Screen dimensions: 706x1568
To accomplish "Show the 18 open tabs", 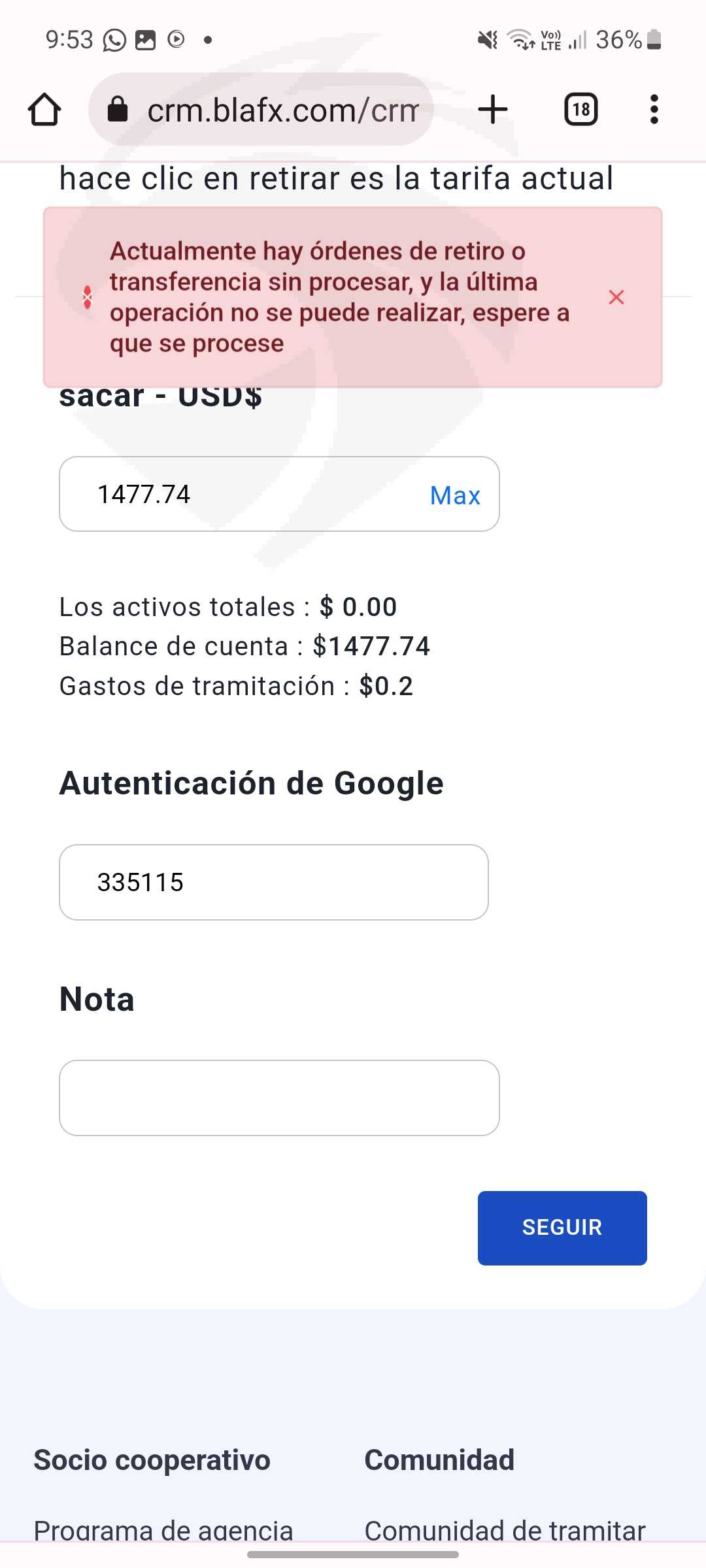I will point(580,109).
